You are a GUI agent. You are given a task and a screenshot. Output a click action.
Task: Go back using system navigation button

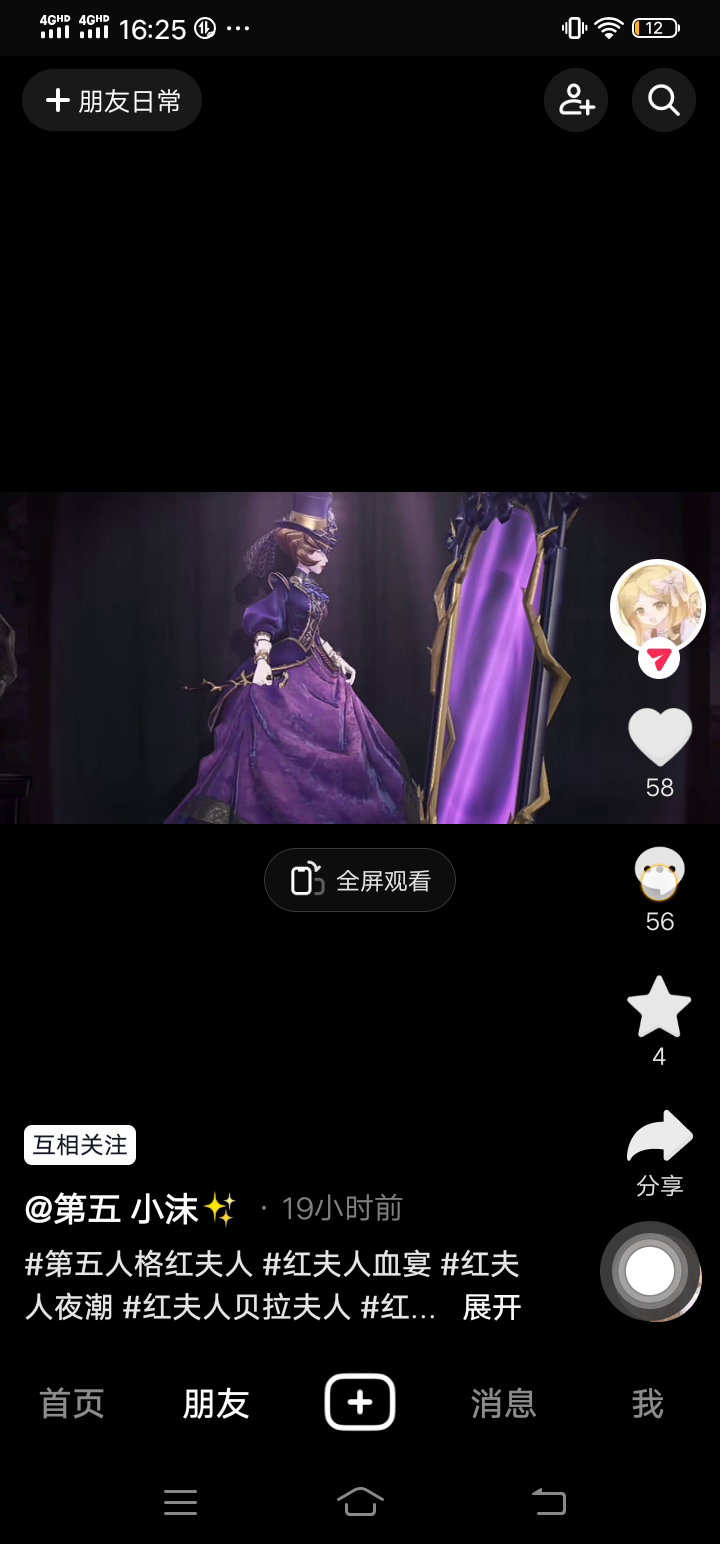tap(548, 1501)
